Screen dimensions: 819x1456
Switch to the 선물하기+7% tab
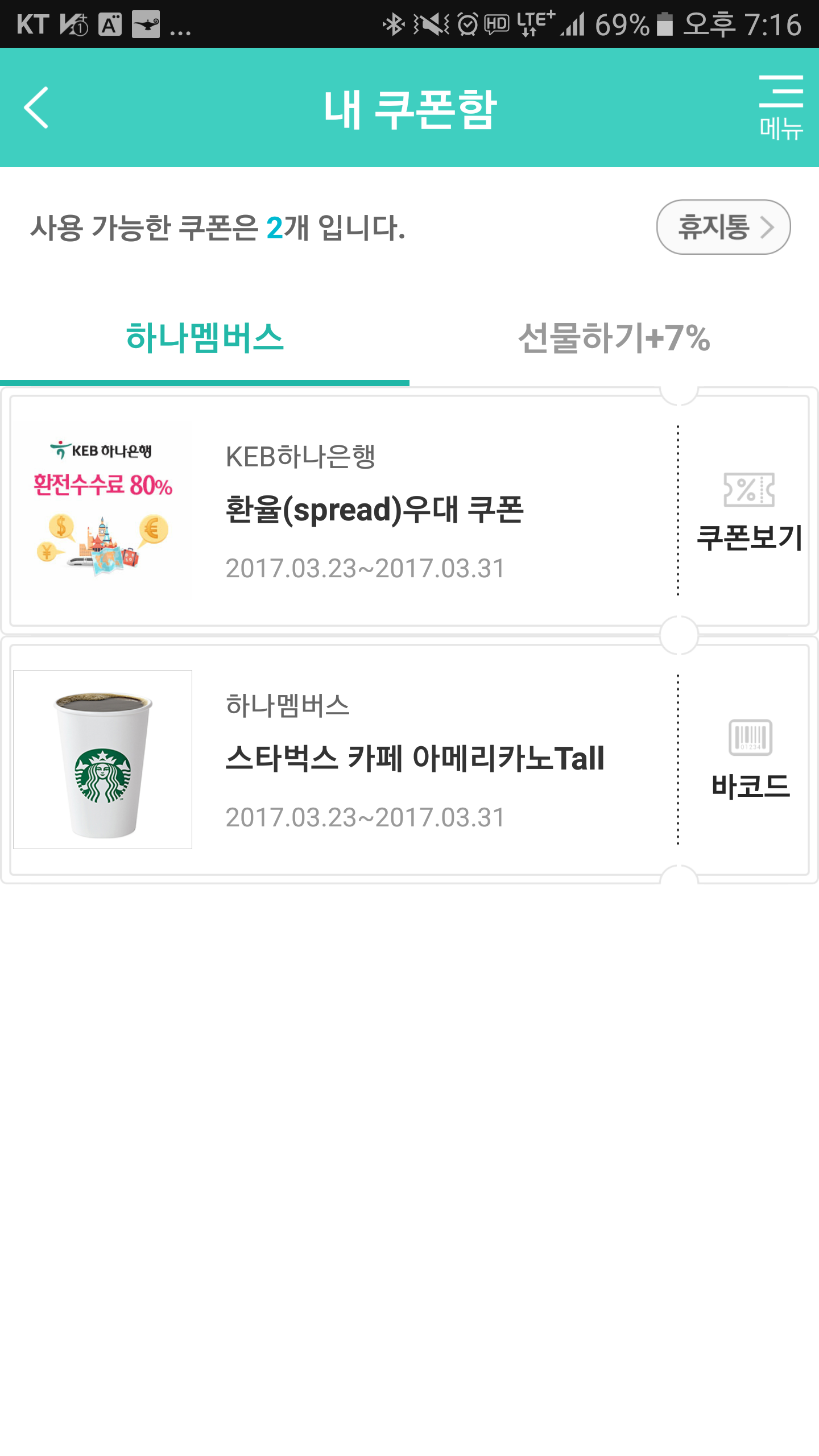tap(614, 338)
